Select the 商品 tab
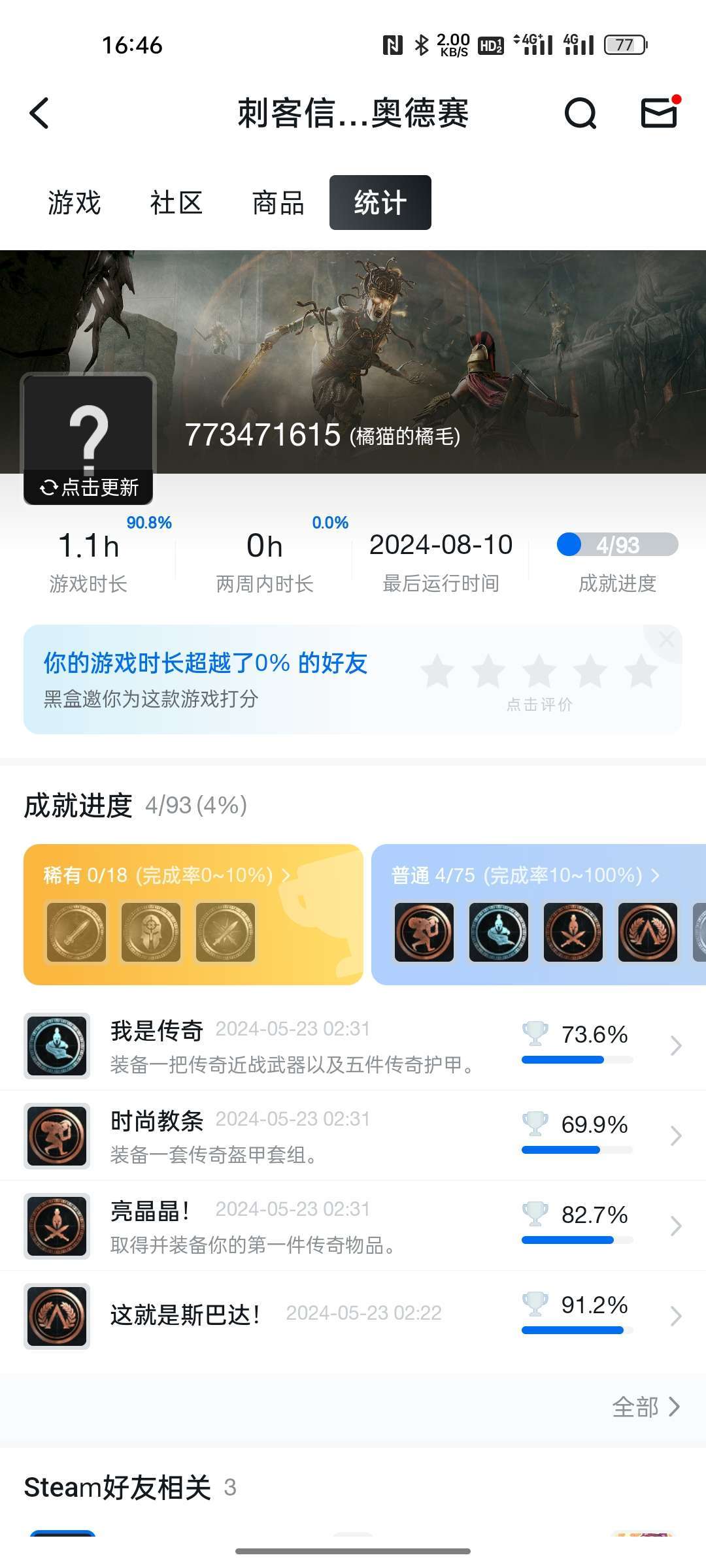Viewport: 706px width, 1568px height. click(x=278, y=203)
